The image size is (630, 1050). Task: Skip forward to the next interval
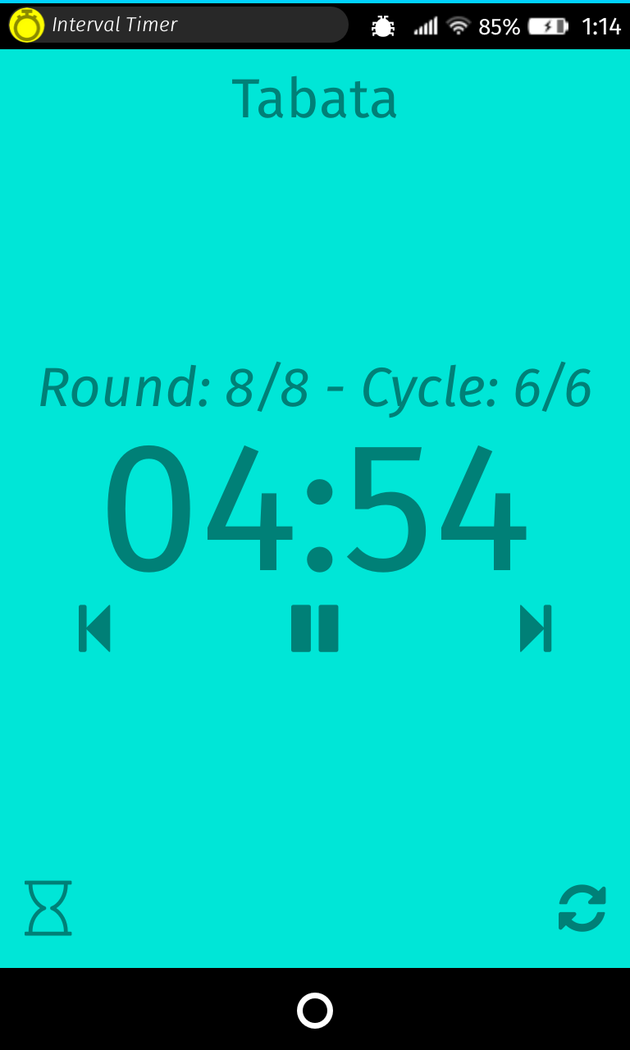pyautogui.click(x=535, y=629)
